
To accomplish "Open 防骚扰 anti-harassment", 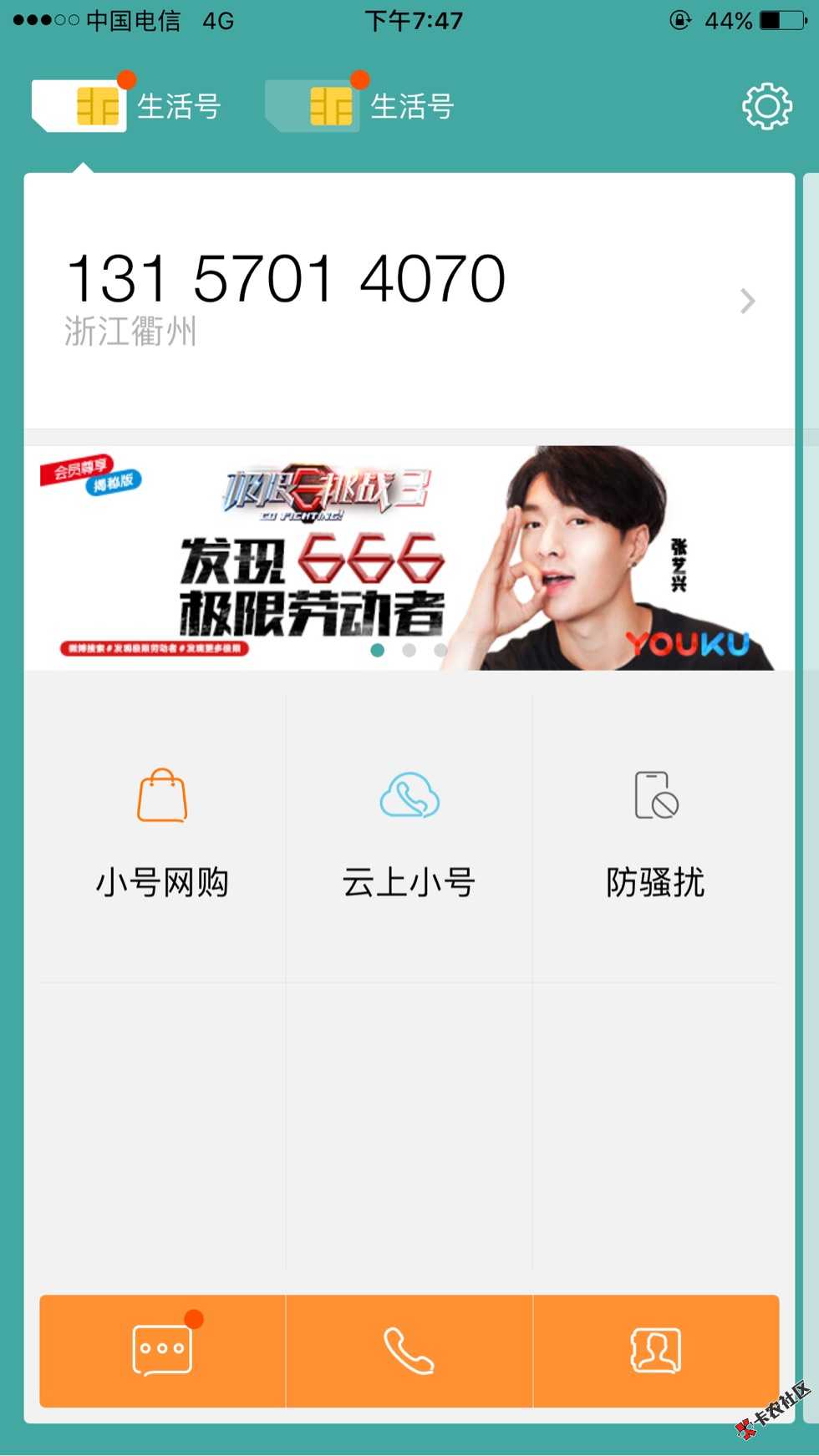I will click(x=655, y=835).
